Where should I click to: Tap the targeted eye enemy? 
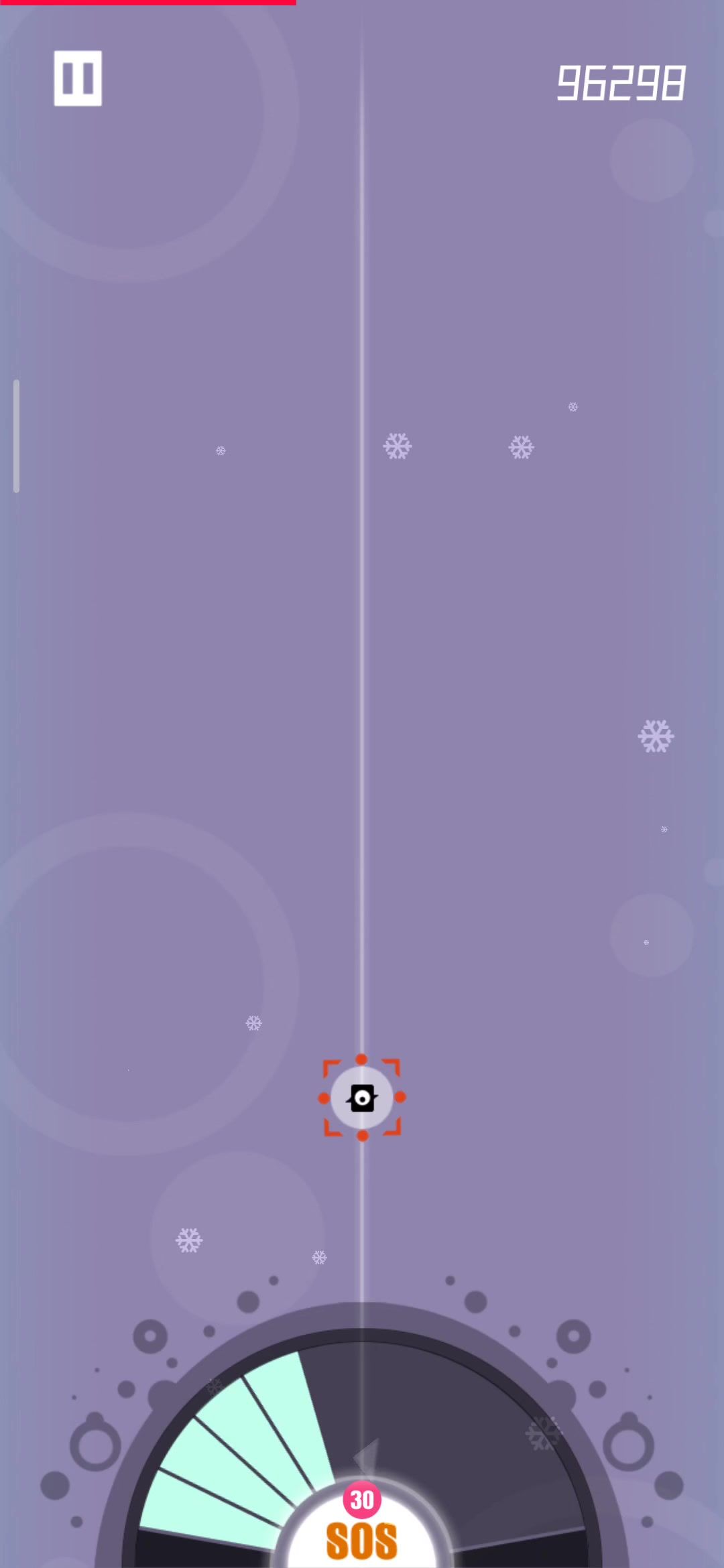pos(362,1098)
